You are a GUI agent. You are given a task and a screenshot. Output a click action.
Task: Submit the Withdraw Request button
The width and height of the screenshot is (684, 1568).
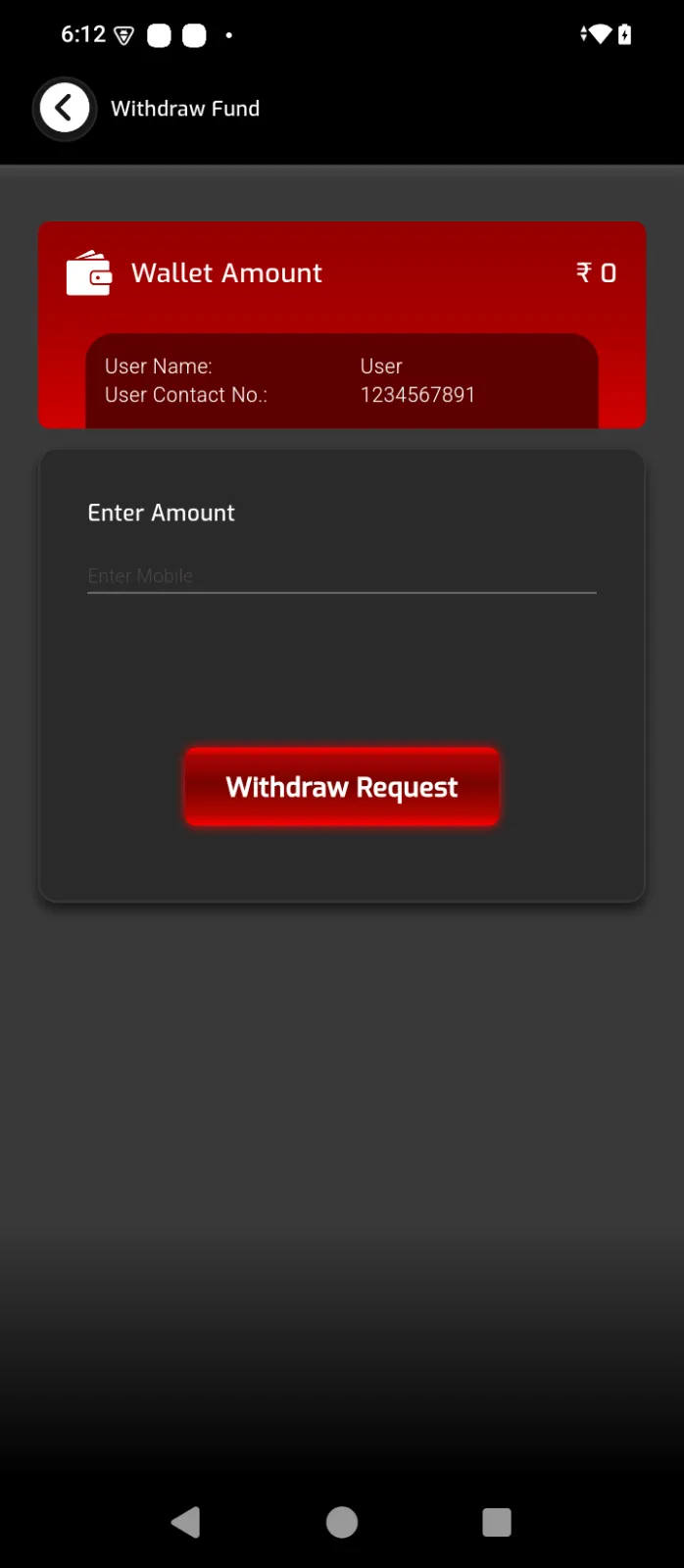[x=342, y=787]
